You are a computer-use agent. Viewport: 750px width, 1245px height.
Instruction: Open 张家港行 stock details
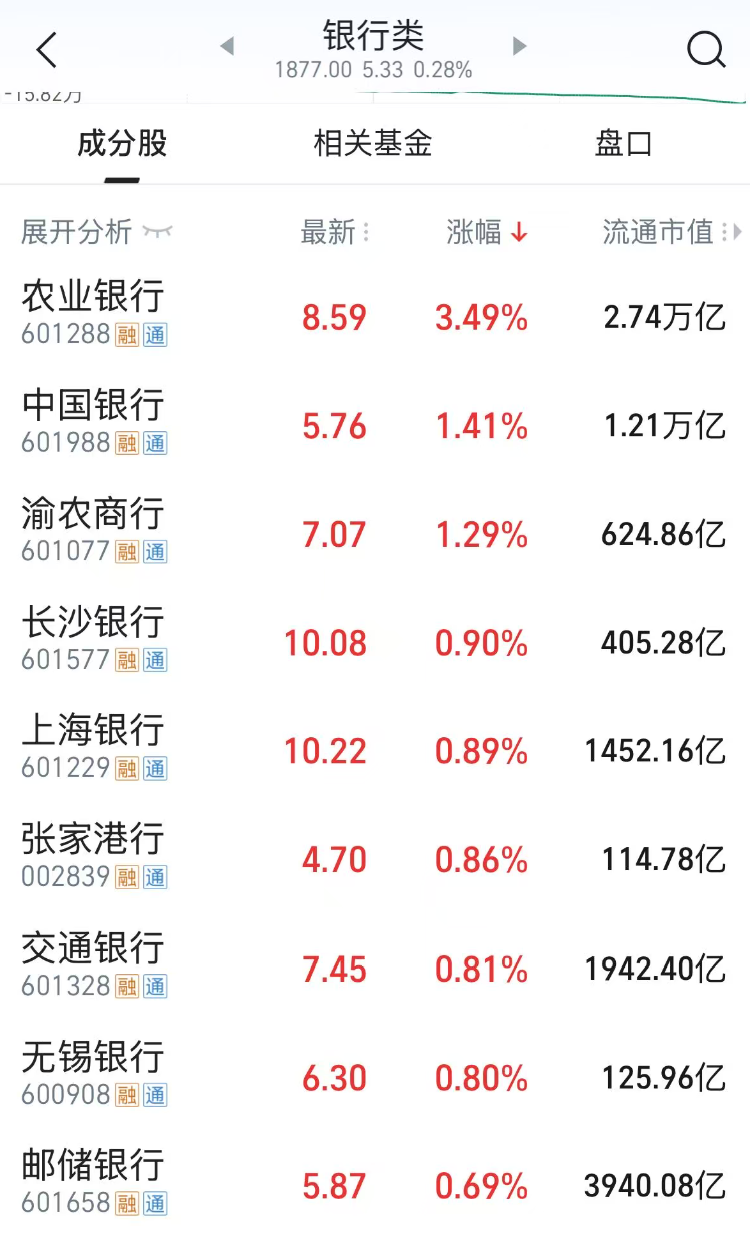(x=93, y=840)
